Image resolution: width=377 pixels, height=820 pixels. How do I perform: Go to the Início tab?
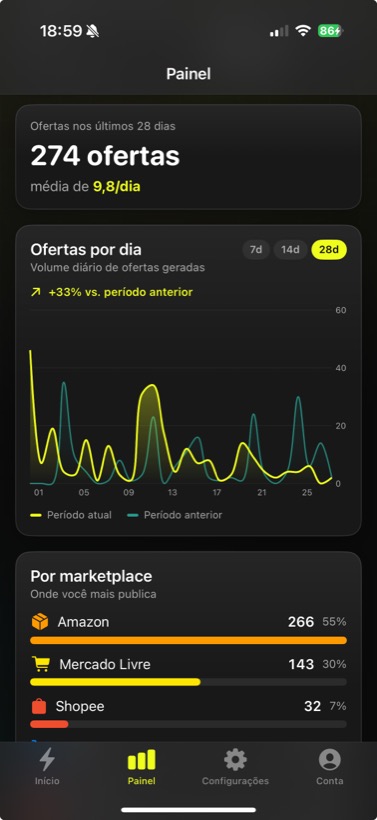tap(47, 767)
